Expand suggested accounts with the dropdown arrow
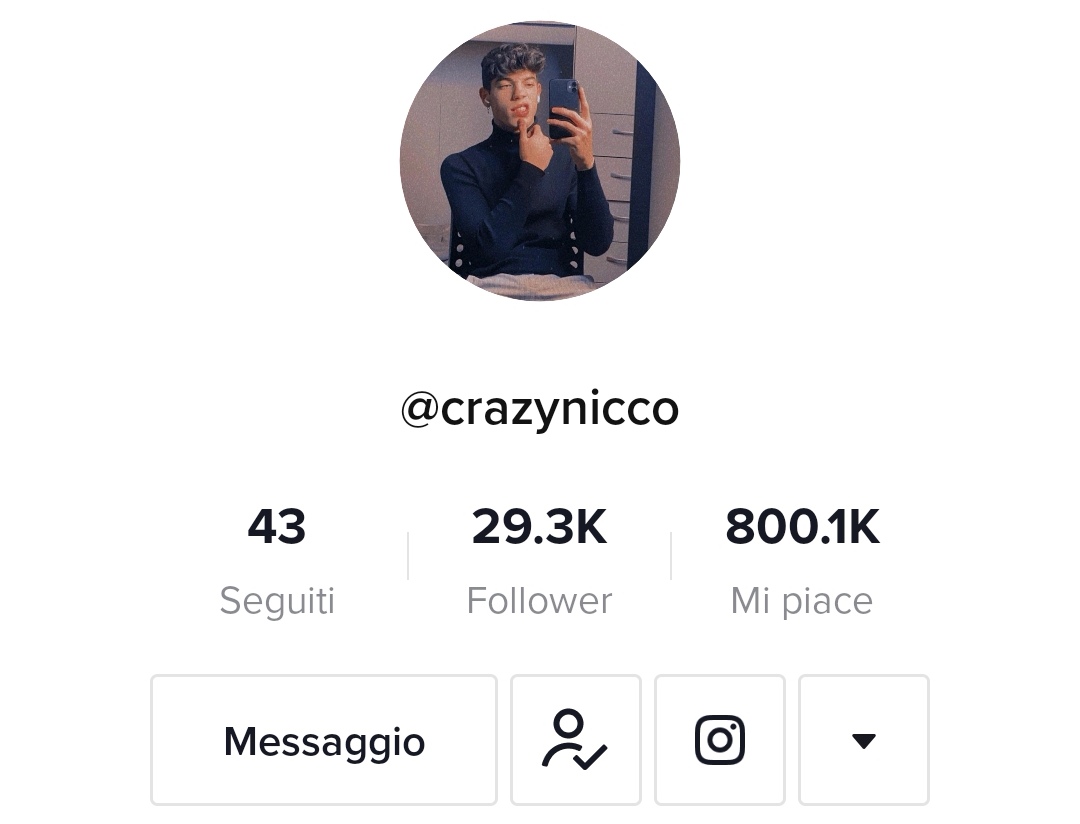This screenshot has width=1080, height=824. pyautogui.click(x=863, y=741)
